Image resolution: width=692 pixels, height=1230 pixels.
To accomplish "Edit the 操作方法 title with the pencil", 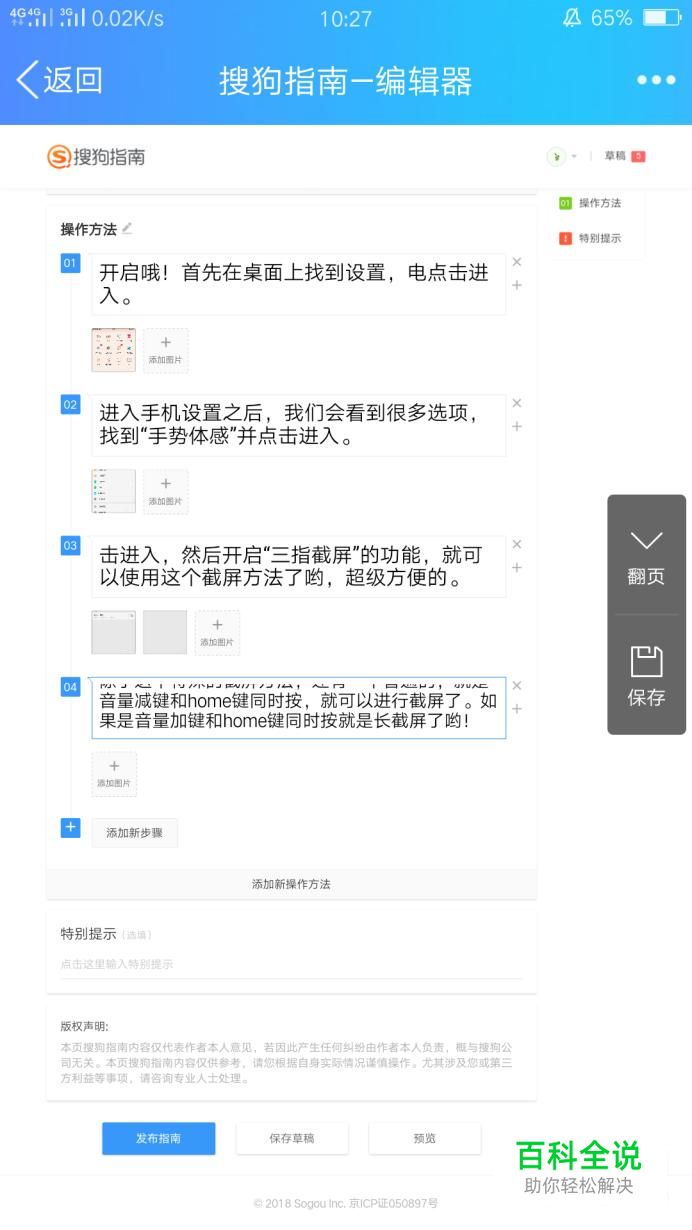I will (127, 229).
